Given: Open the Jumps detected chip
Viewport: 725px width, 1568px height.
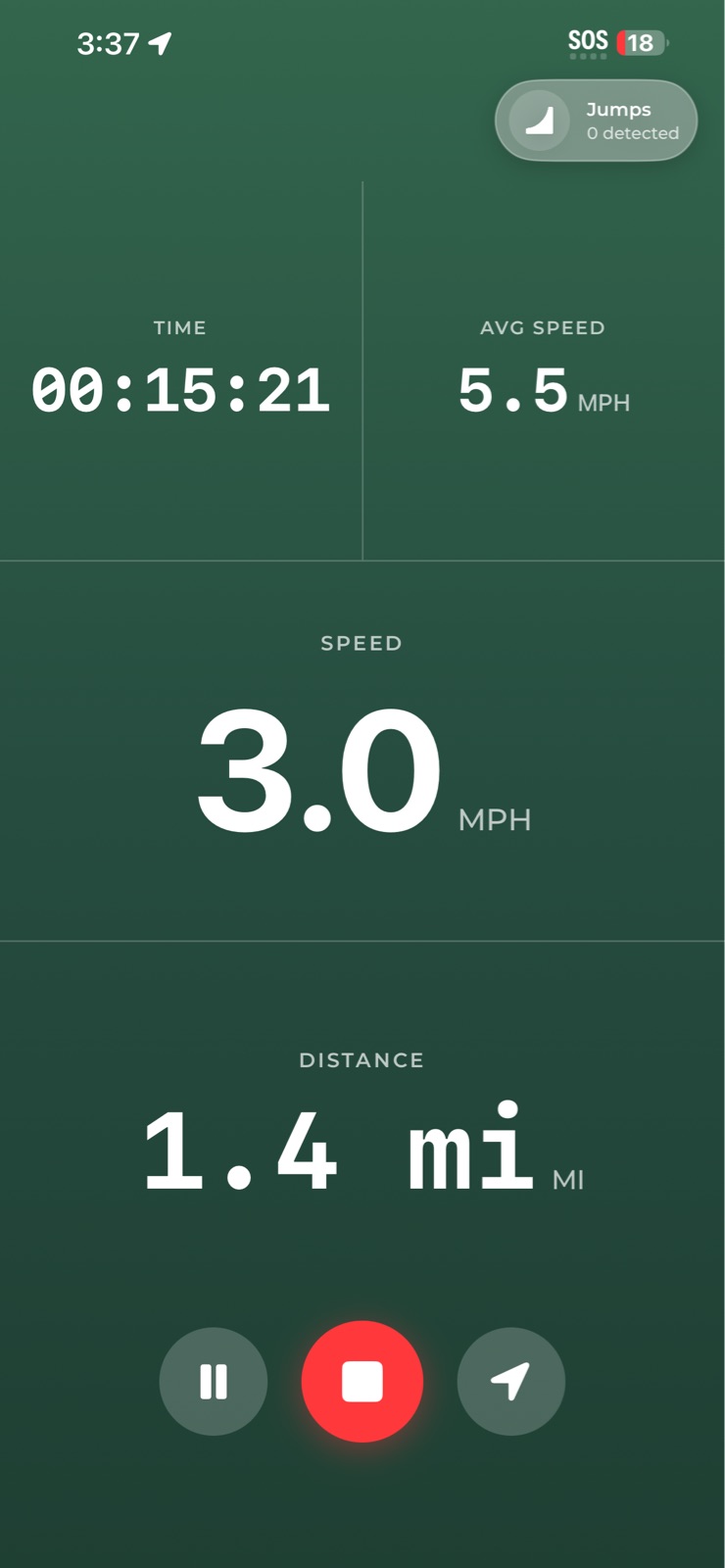Looking at the screenshot, I should (596, 121).
